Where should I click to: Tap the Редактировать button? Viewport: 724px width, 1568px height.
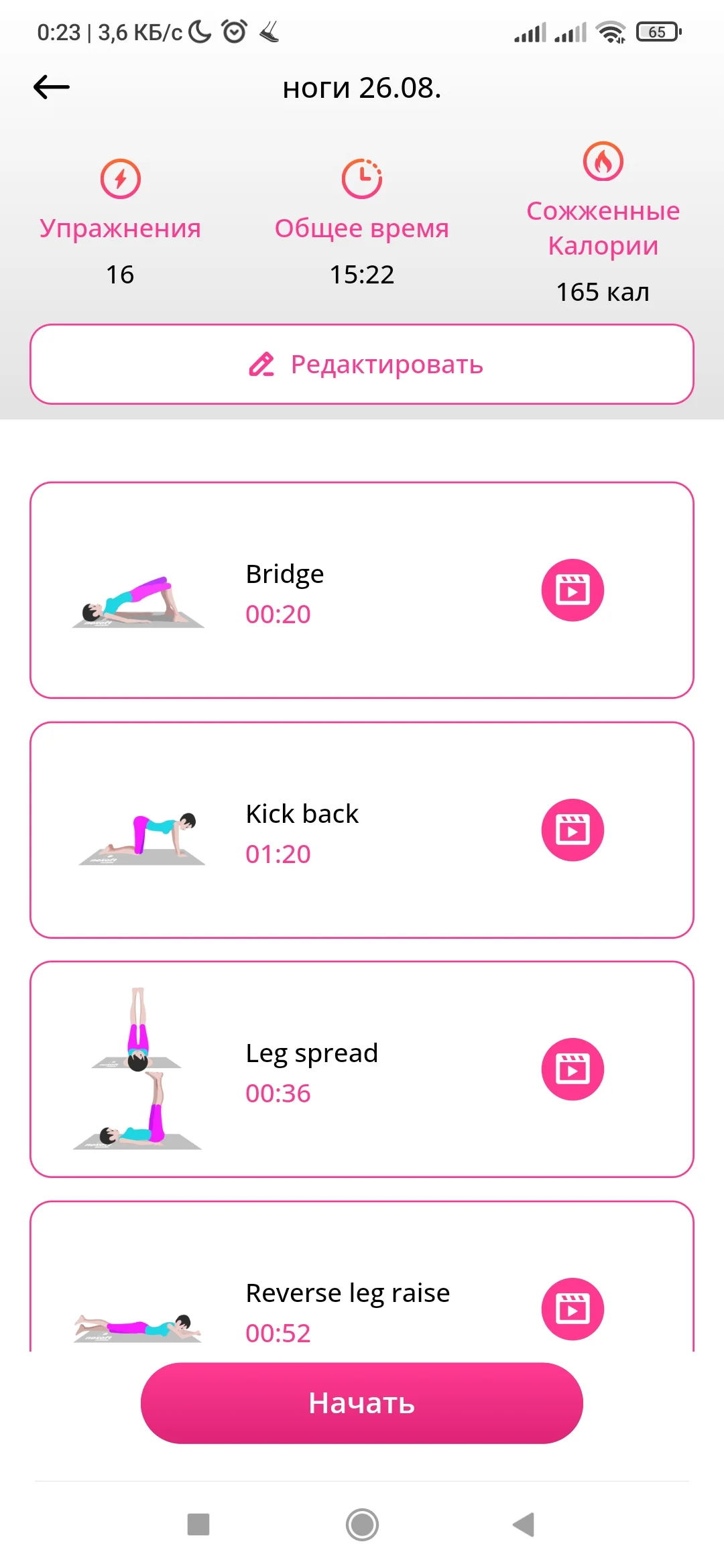(362, 365)
